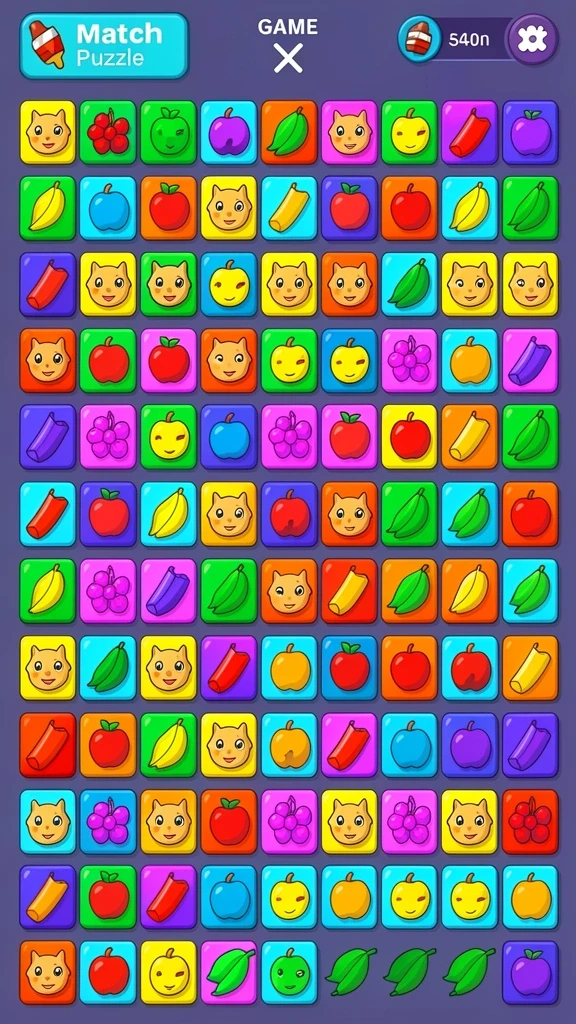Select the cat face on pink tile
The image size is (576, 1024).
coord(349,132)
